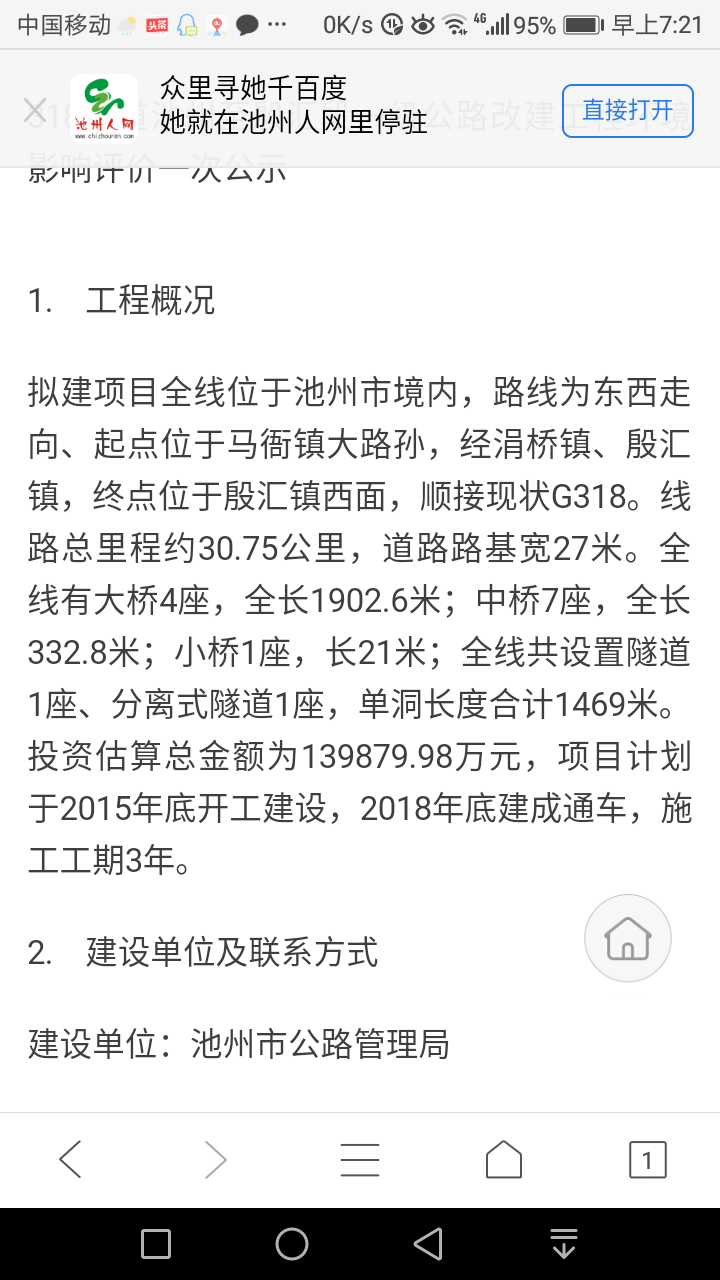
Task: Tap the floating home icon
Action: (x=627, y=938)
